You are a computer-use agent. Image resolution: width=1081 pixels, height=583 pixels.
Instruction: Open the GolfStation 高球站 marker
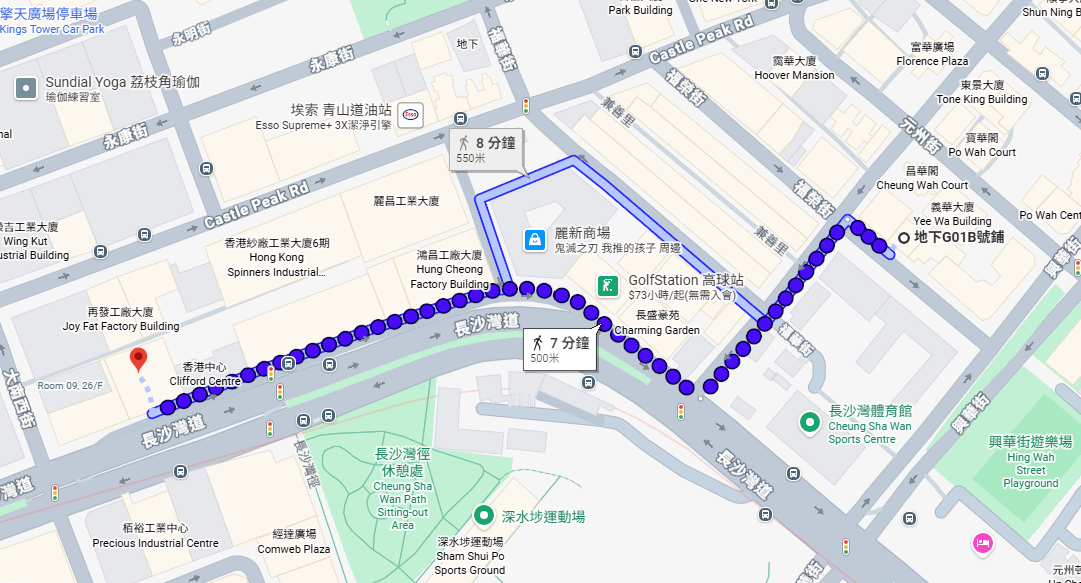pyautogui.click(x=607, y=287)
